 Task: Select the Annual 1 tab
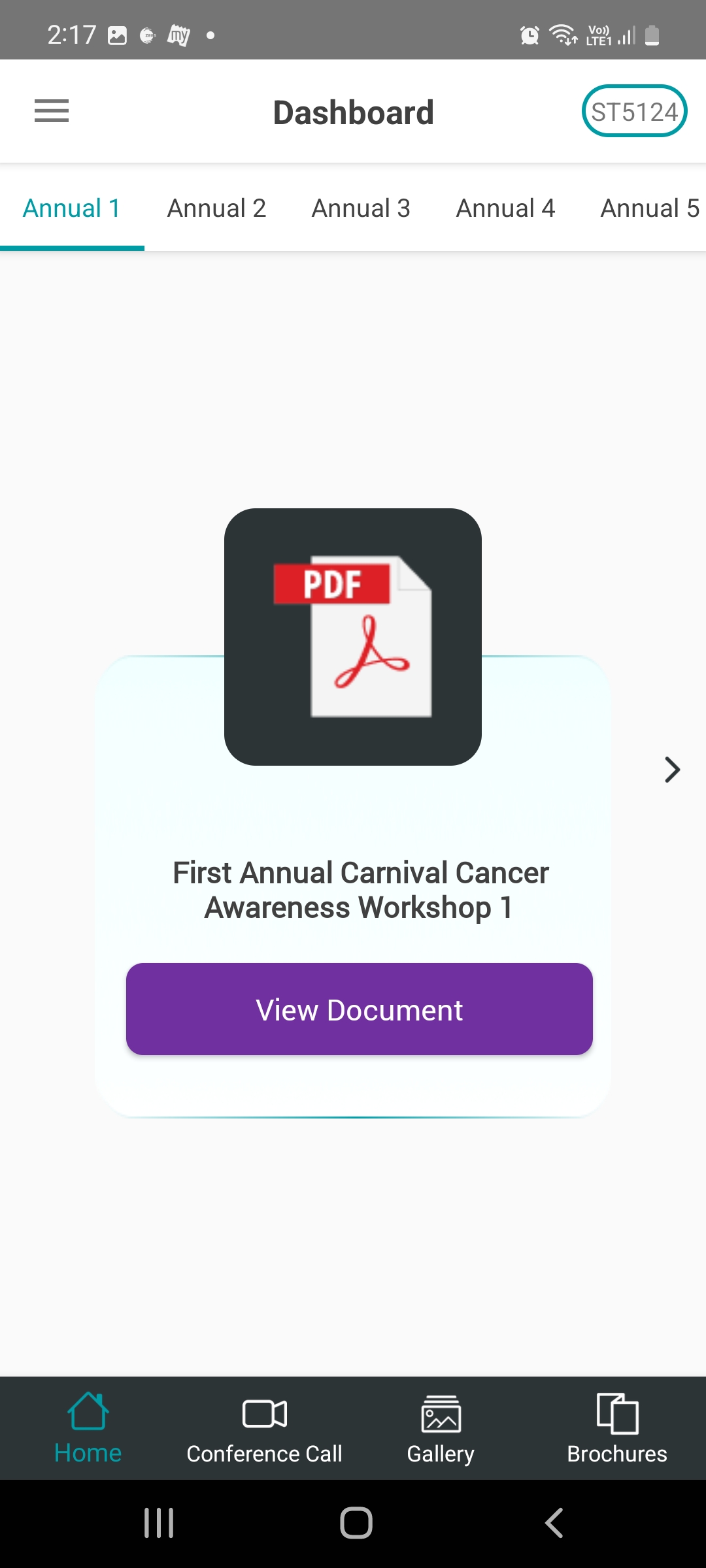click(72, 208)
